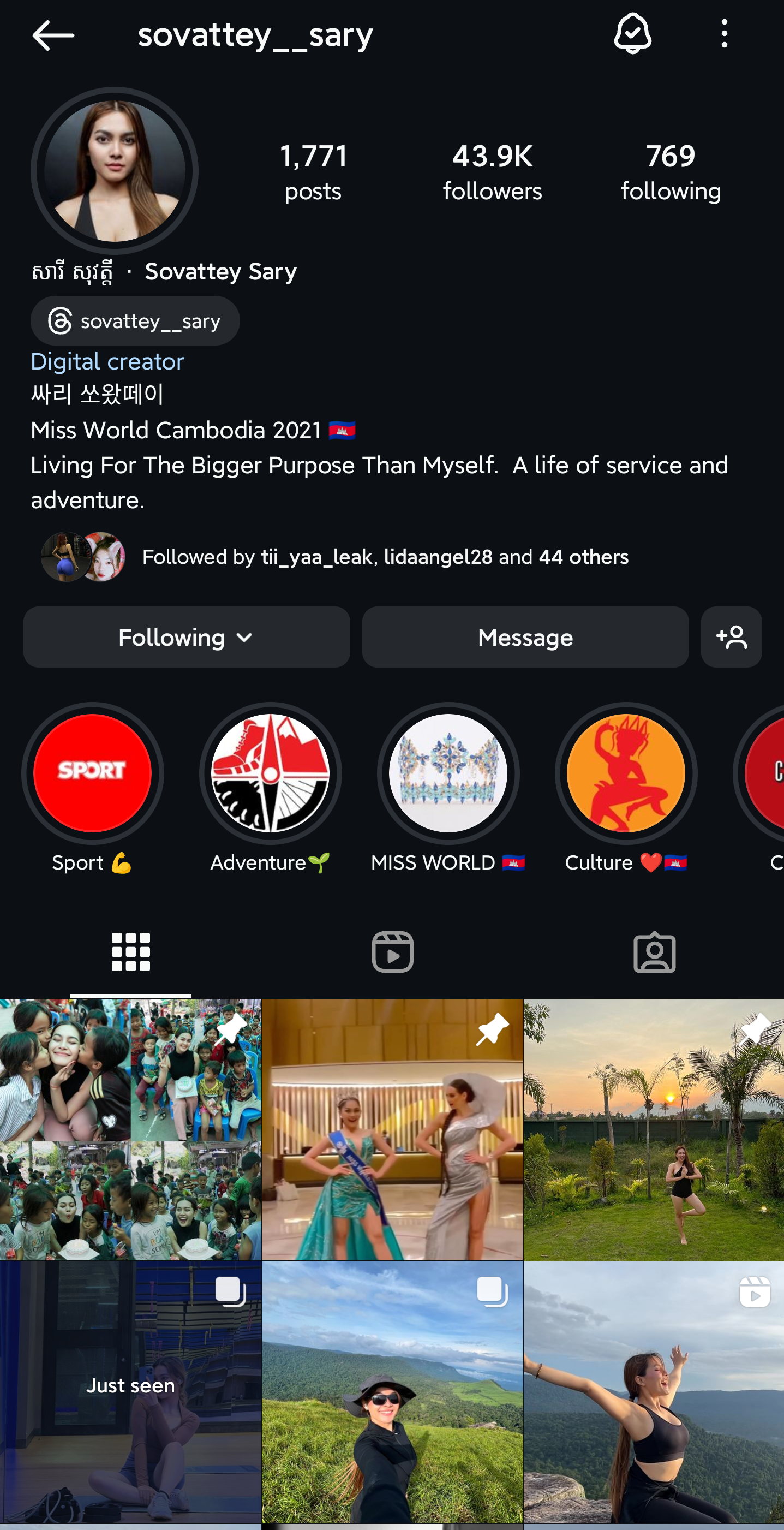The width and height of the screenshot is (784, 1530).
Task: Open the 43.9K followers list
Action: tap(492, 172)
